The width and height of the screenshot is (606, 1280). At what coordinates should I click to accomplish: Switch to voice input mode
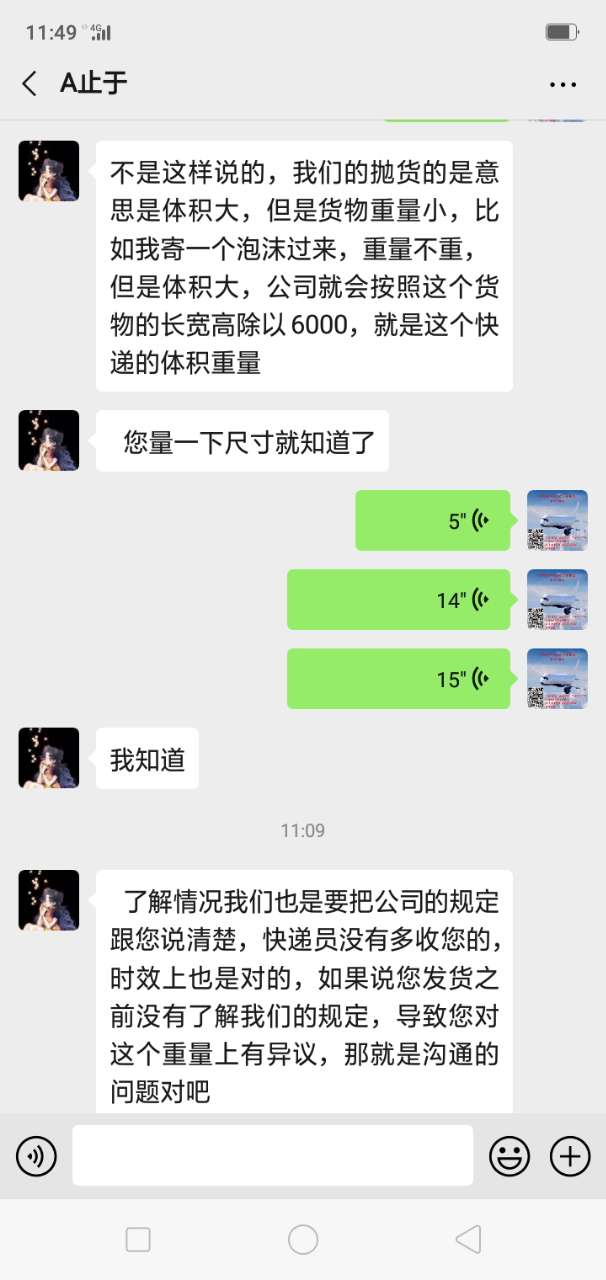pyautogui.click(x=36, y=1157)
